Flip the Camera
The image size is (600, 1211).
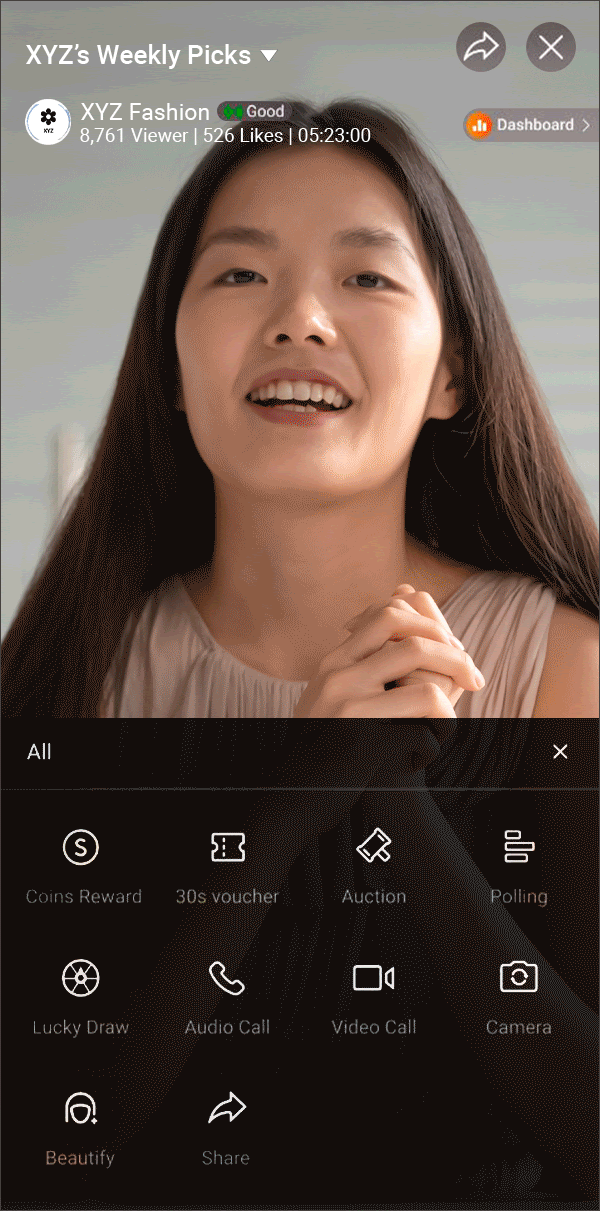[519, 998]
